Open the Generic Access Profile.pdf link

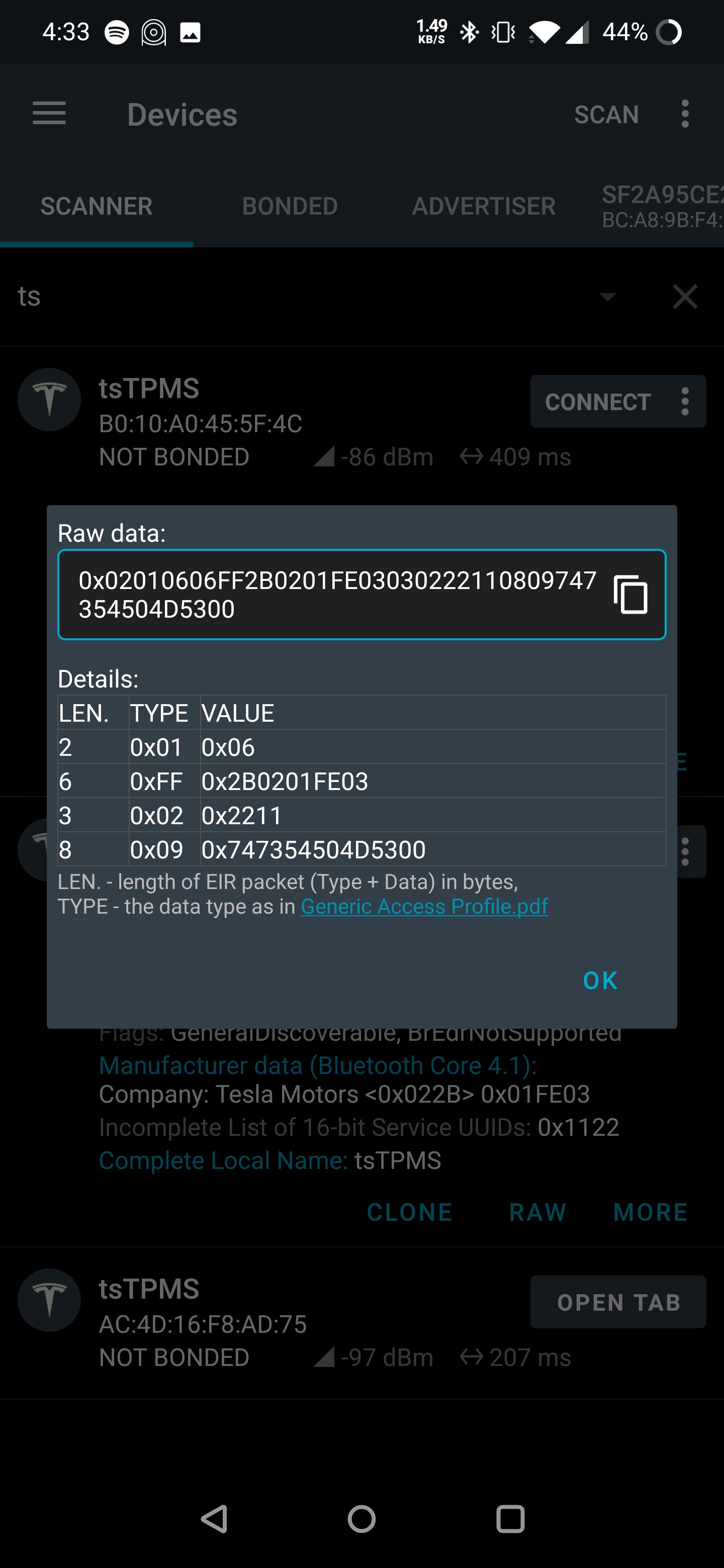pyautogui.click(x=424, y=906)
